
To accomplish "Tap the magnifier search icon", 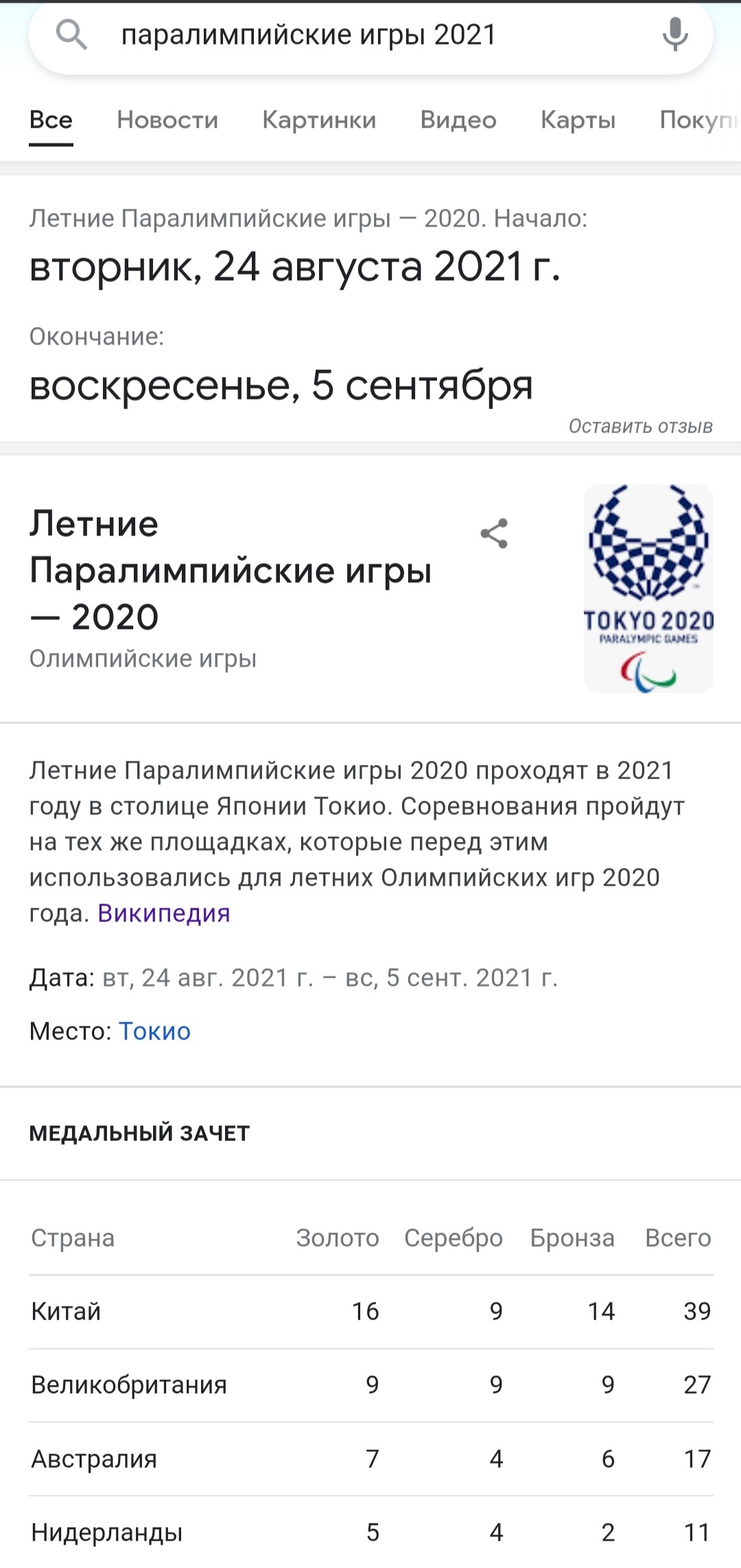I will pyautogui.click(x=71, y=34).
